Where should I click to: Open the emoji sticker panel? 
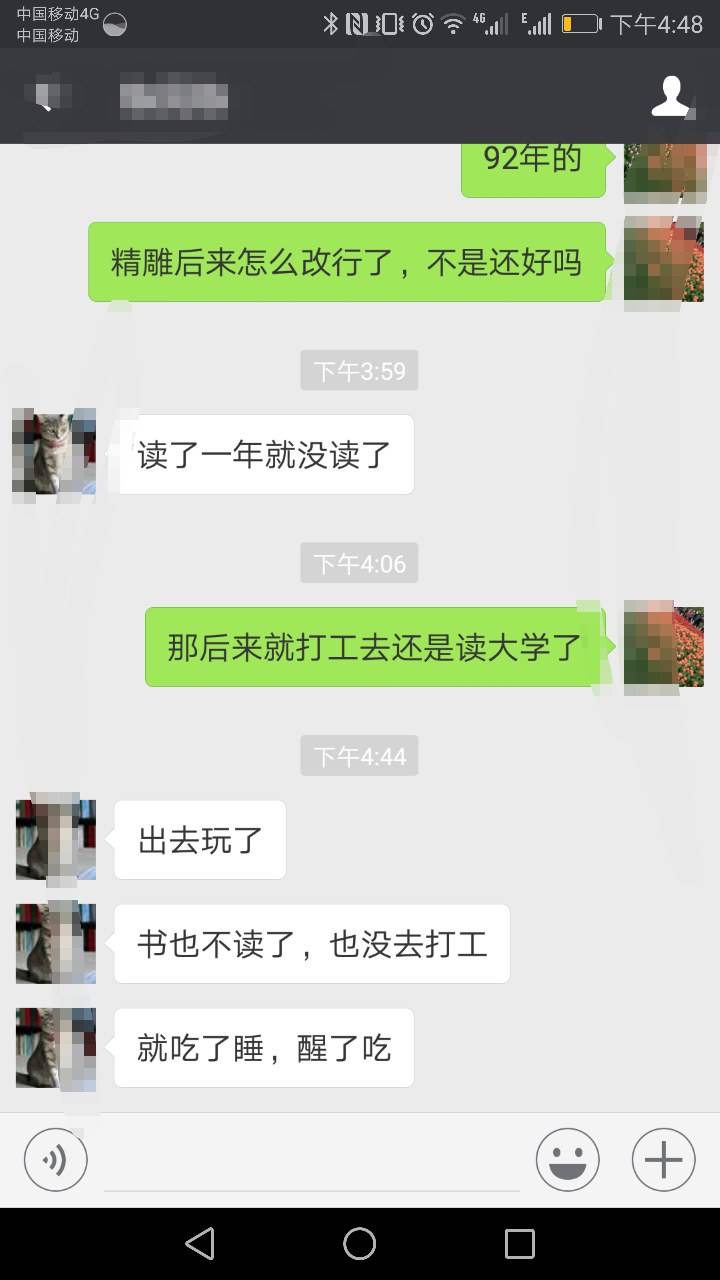coord(568,1160)
